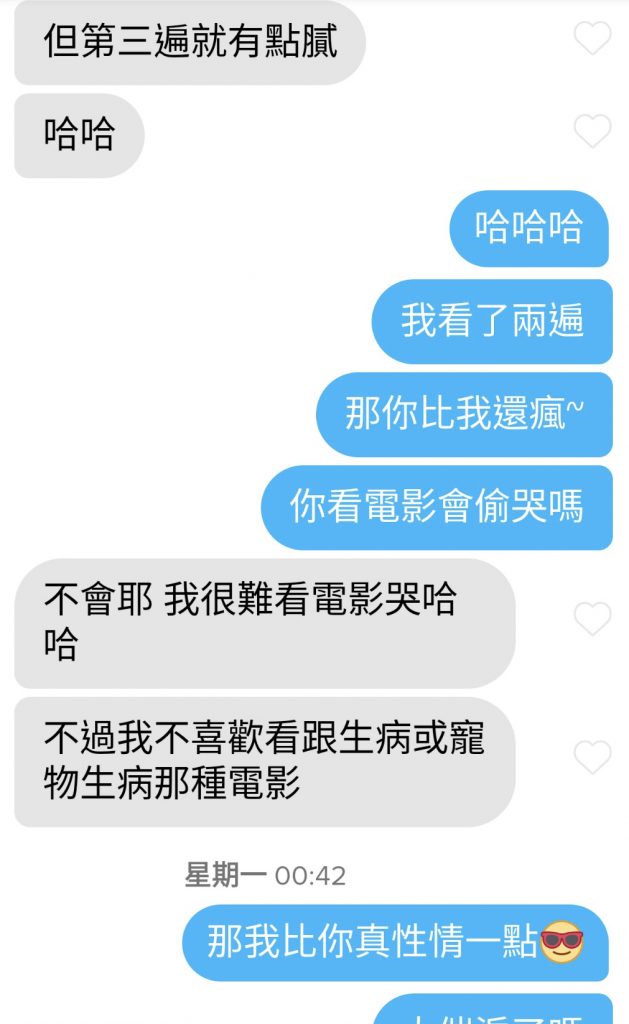This screenshot has height=1024, width=629.
Task: Like the received 哈哈 message
Action: click(x=592, y=131)
